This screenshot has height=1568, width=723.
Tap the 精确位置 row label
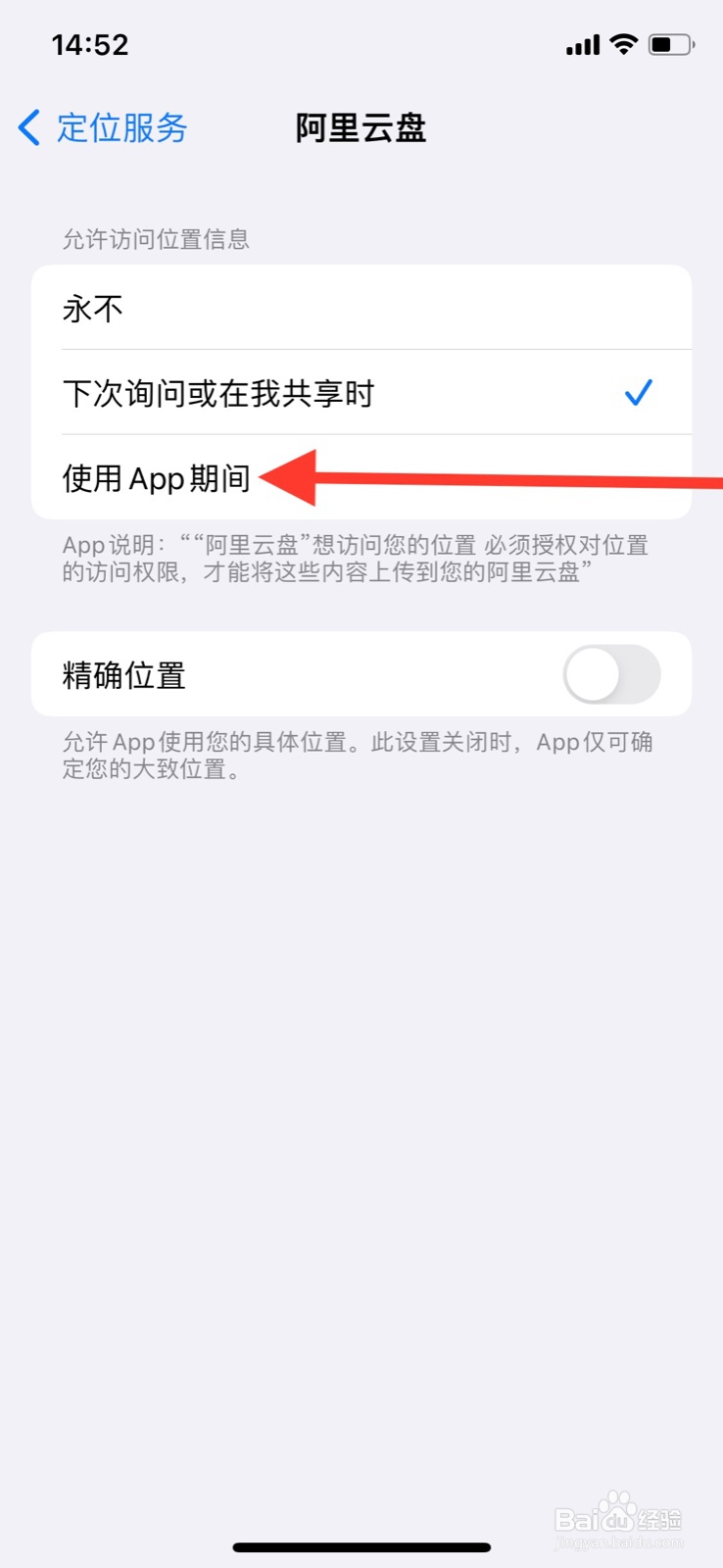pos(121,675)
